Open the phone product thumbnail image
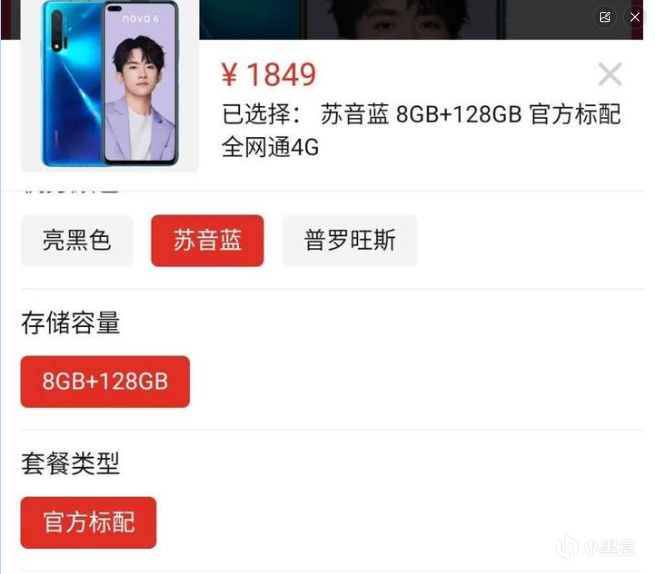The width and height of the screenshot is (655, 574). [109, 85]
